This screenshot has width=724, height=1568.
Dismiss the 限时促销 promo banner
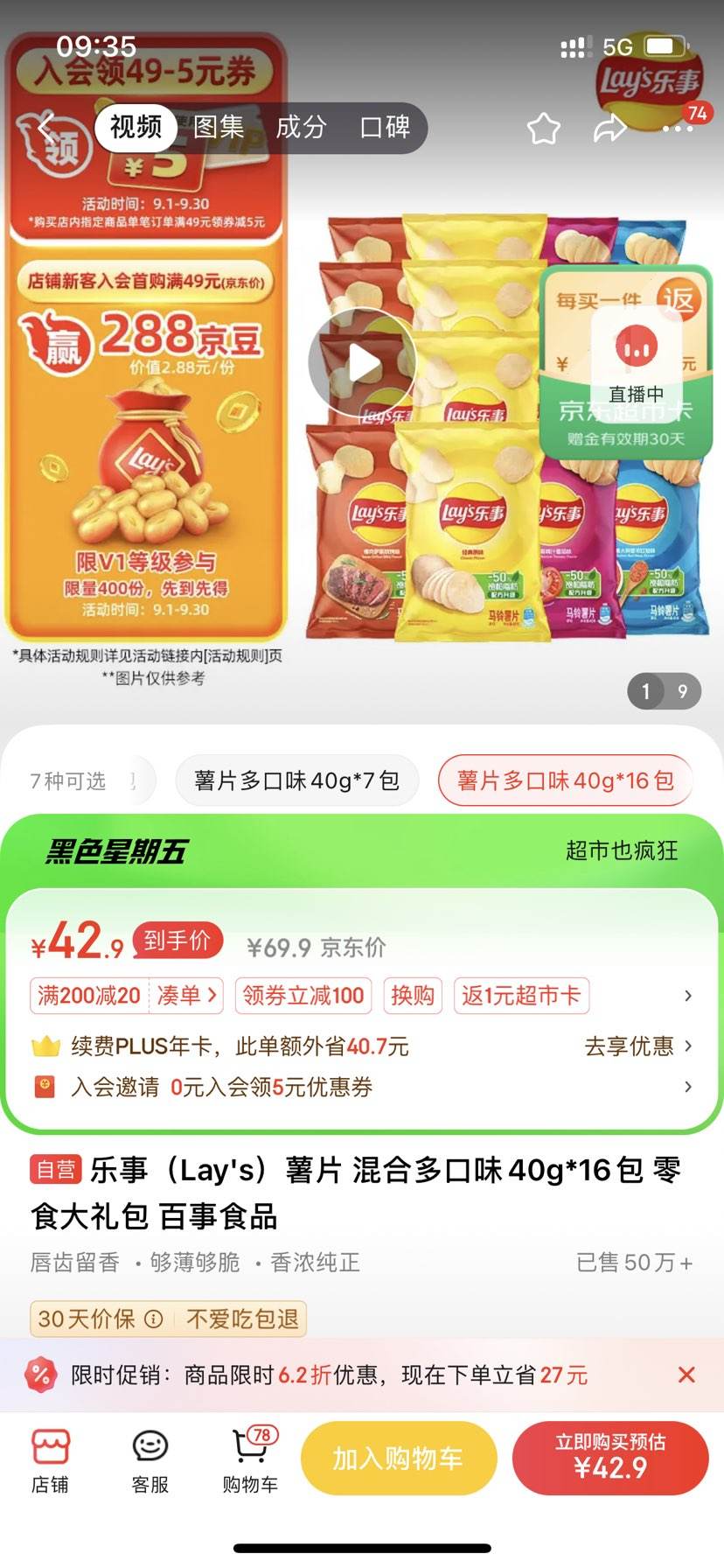pos(688,1375)
